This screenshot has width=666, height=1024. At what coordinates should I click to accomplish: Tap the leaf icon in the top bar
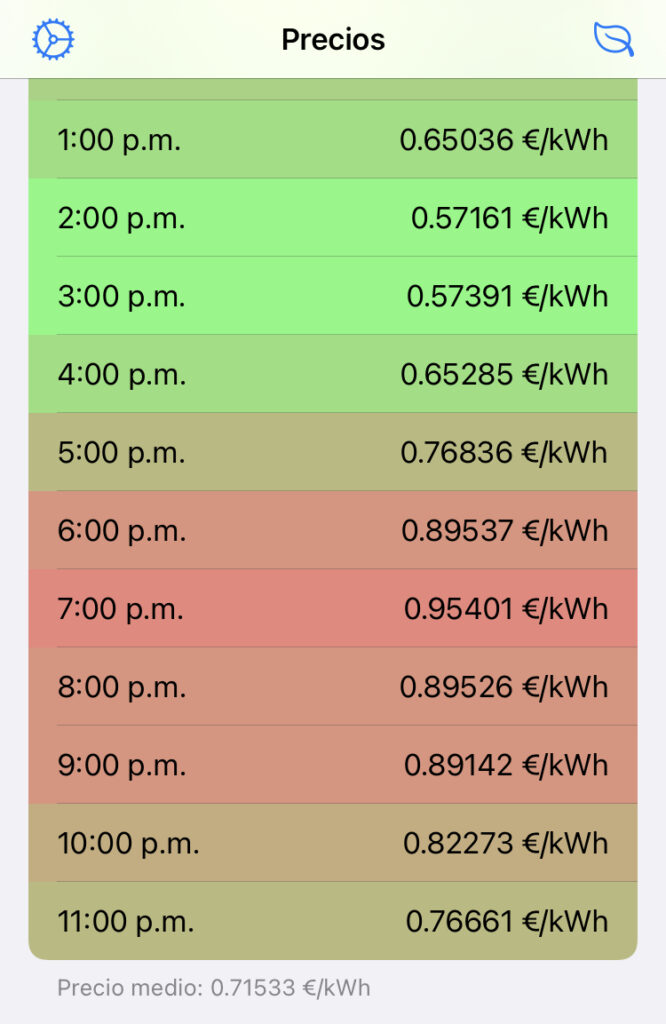pos(613,39)
